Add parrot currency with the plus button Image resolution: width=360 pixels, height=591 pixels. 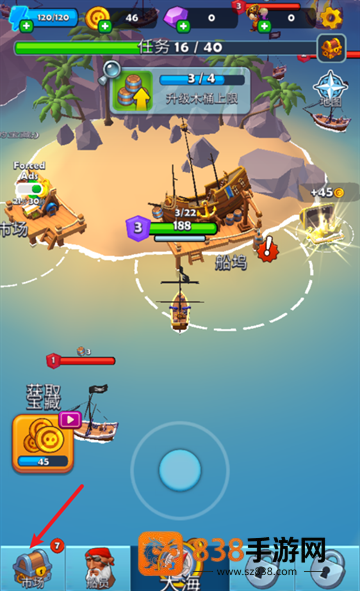264,26
